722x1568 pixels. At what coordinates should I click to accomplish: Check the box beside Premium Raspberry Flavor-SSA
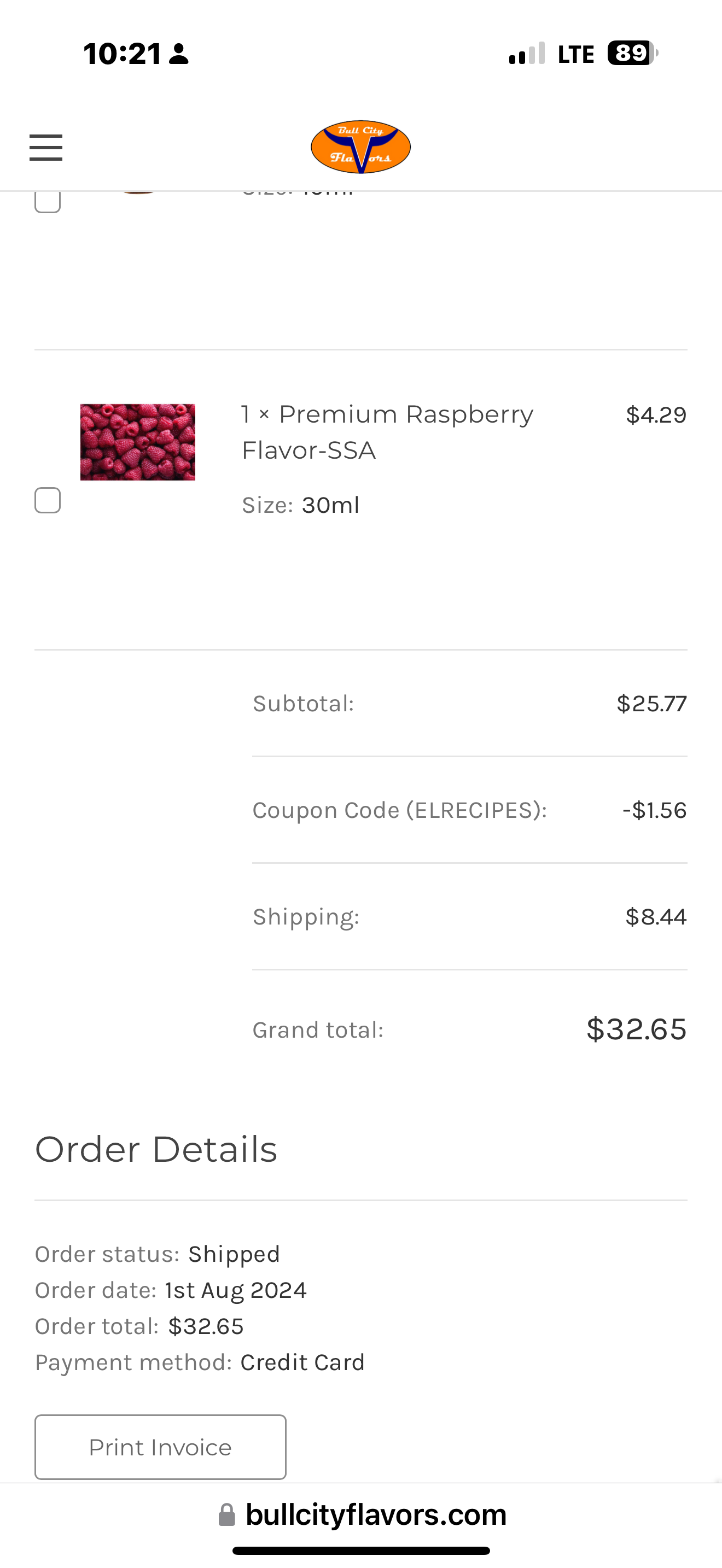click(48, 500)
